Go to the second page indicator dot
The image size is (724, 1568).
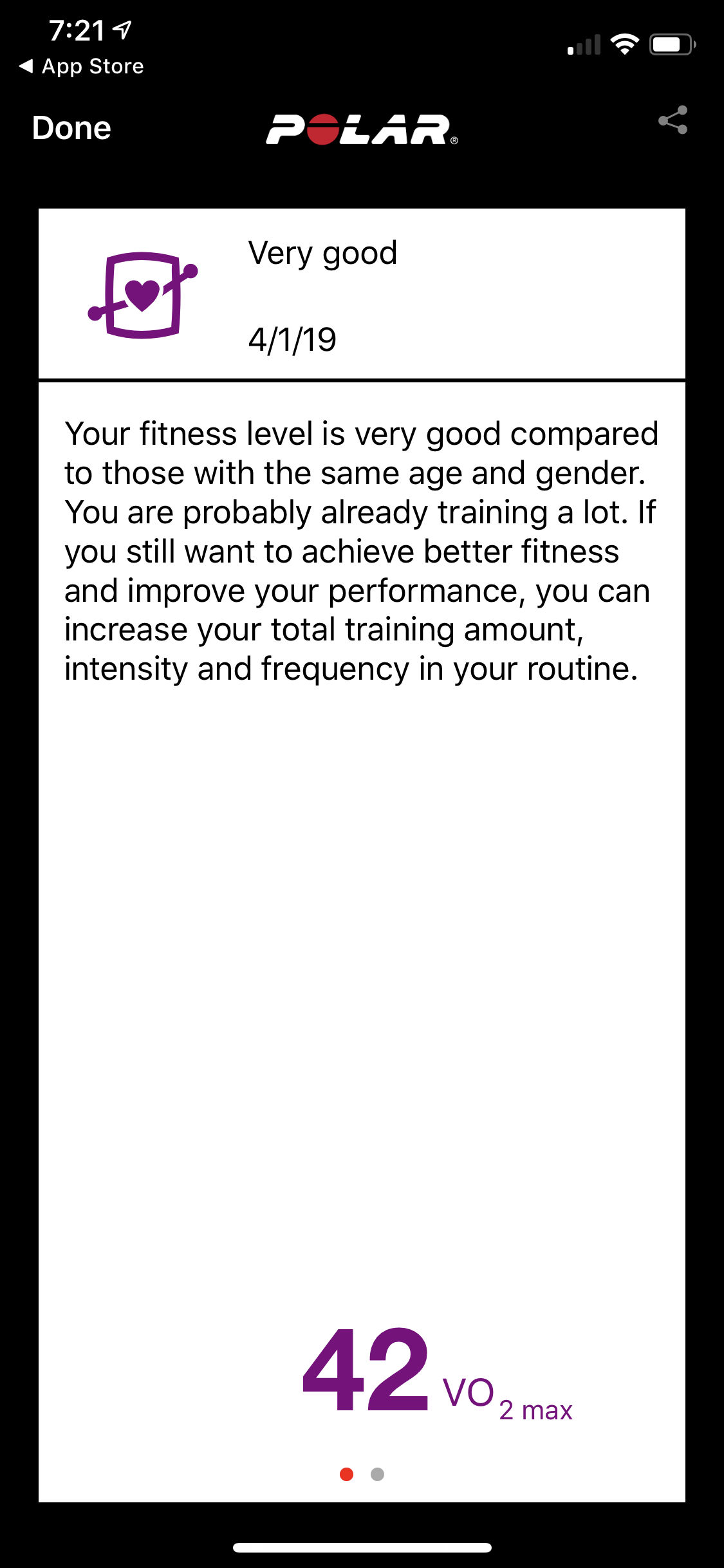[x=378, y=1474]
